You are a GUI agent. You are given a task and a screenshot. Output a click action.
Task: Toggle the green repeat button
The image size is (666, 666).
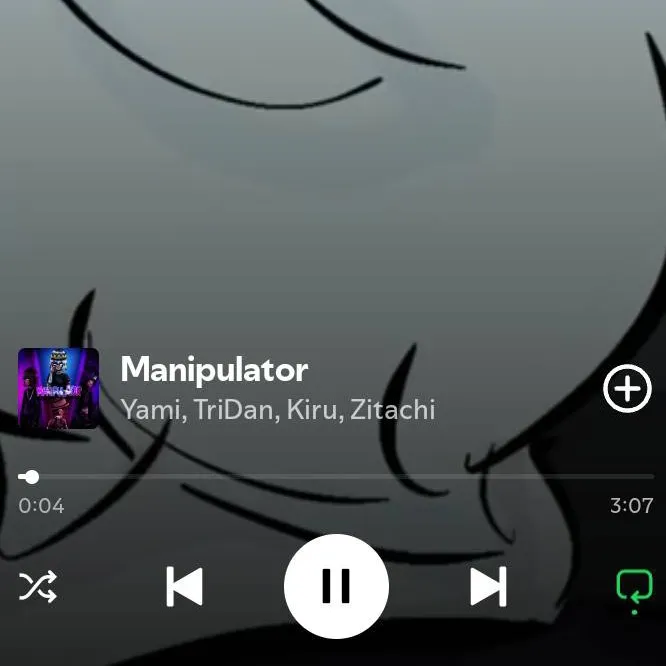[x=634, y=587]
